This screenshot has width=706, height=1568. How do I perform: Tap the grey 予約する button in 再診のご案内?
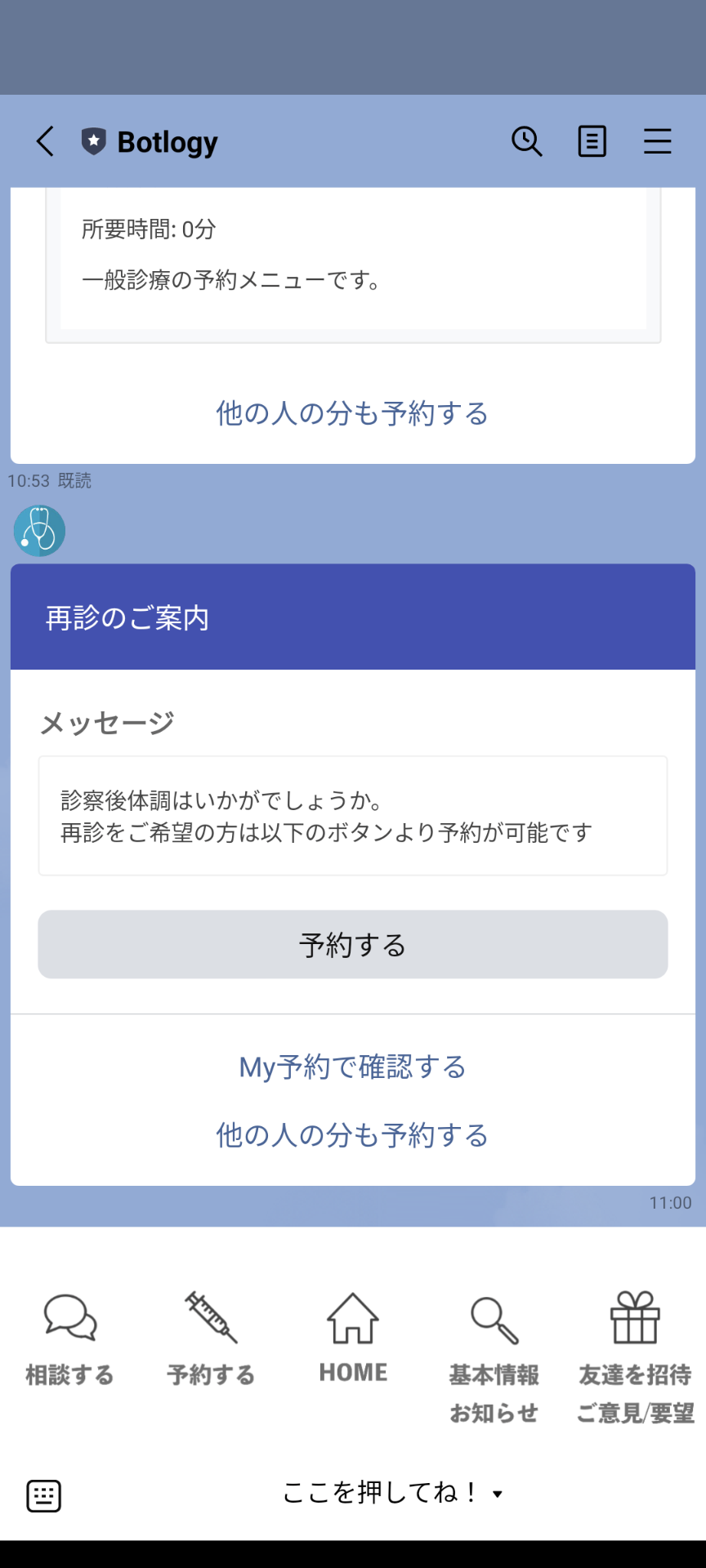(x=353, y=944)
